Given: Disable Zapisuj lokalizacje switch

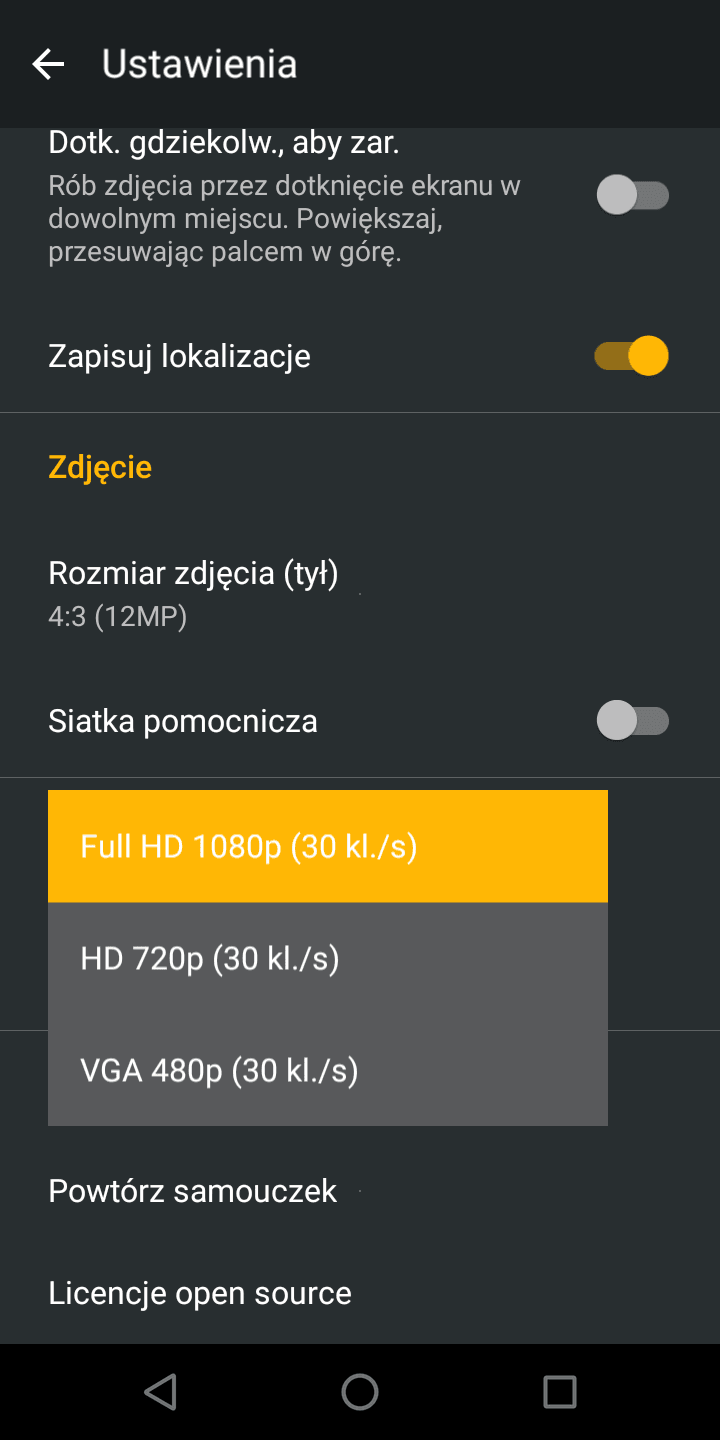Looking at the screenshot, I should [x=632, y=356].
